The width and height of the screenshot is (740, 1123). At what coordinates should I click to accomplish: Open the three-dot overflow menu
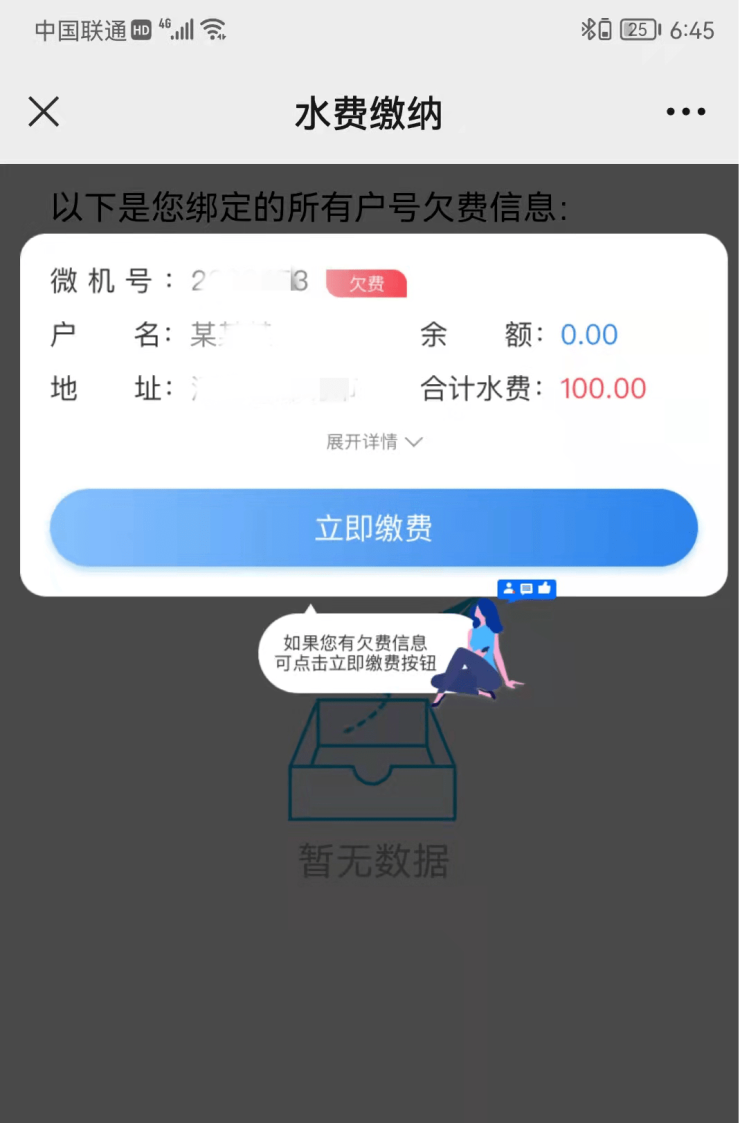(x=686, y=112)
